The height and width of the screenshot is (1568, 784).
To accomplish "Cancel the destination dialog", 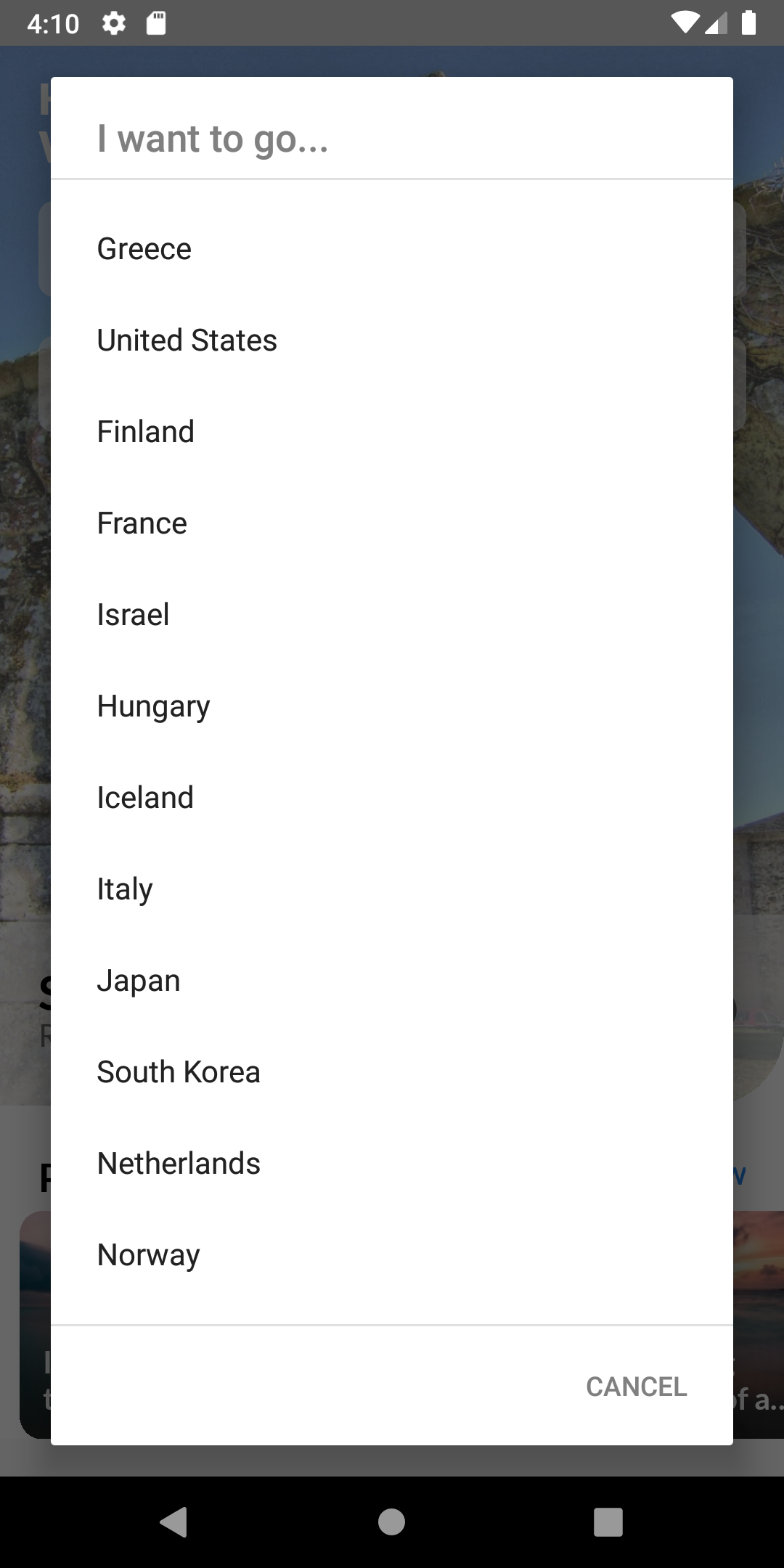I will pyautogui.click(x=636, y=1387).
